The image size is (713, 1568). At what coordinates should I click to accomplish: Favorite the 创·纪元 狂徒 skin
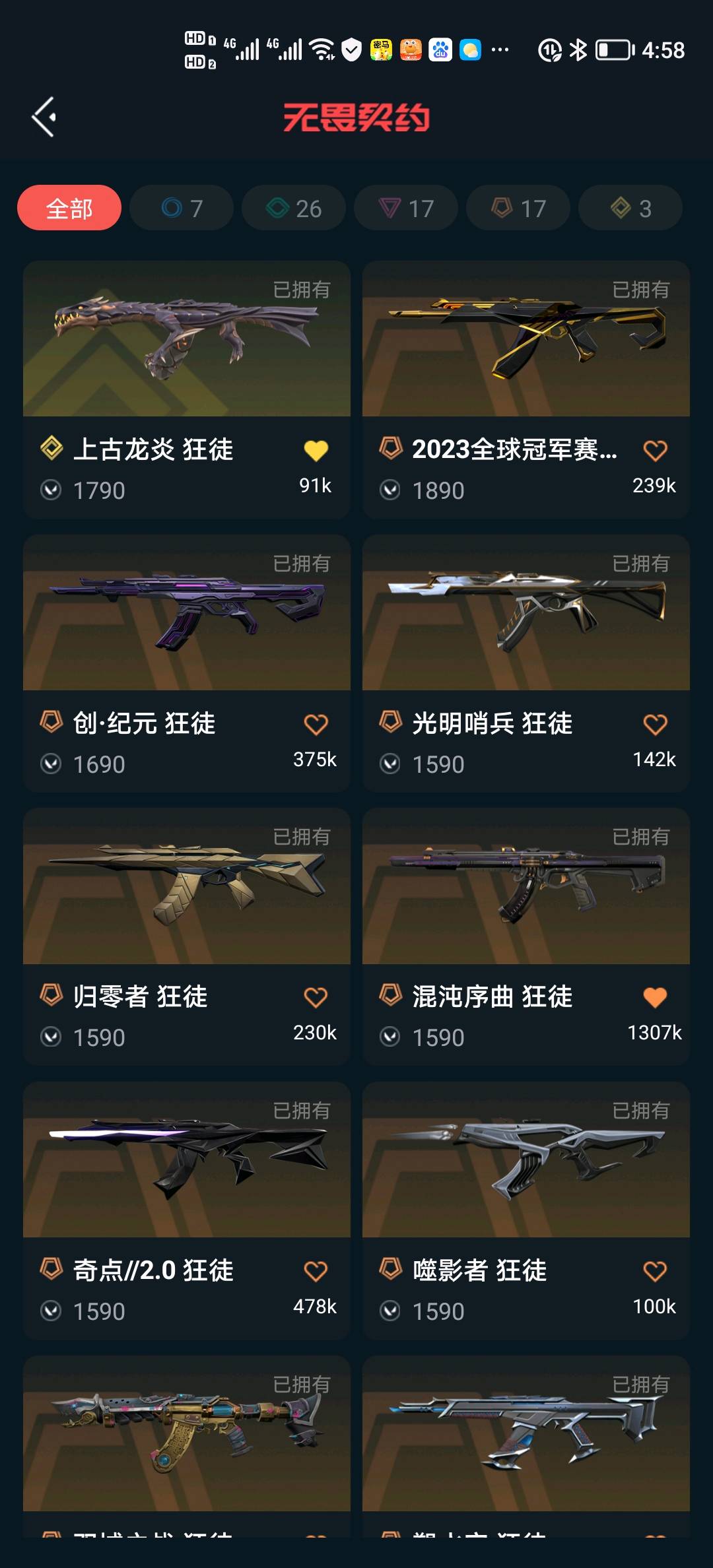click(316, 725)
